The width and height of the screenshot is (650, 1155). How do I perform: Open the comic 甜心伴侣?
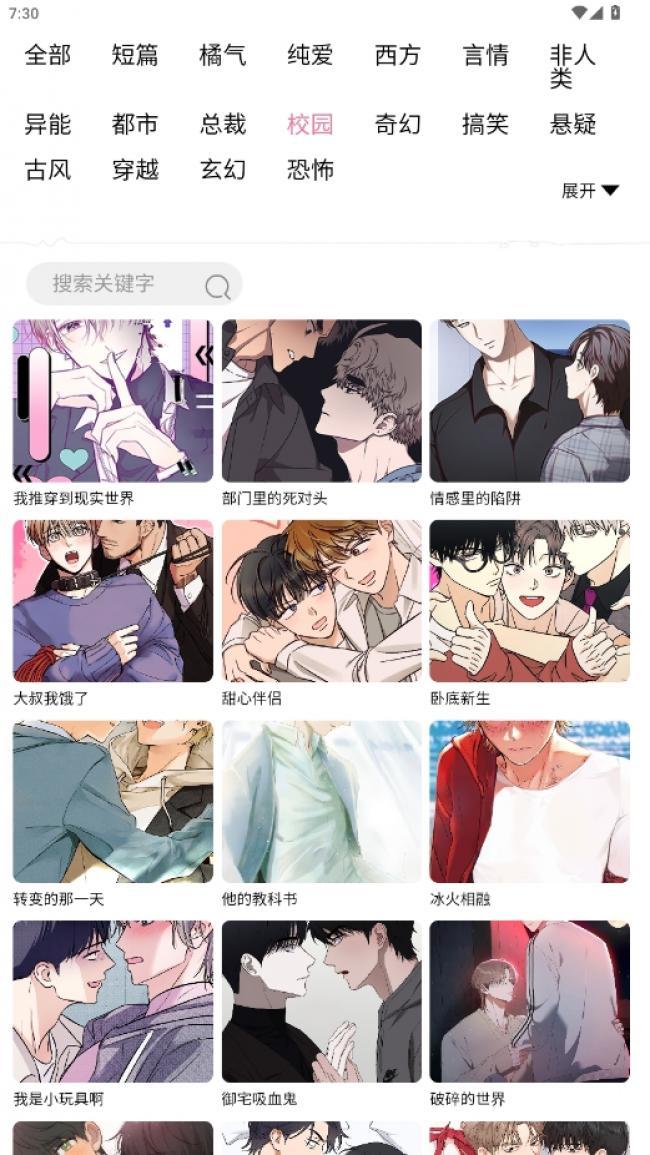321,601
